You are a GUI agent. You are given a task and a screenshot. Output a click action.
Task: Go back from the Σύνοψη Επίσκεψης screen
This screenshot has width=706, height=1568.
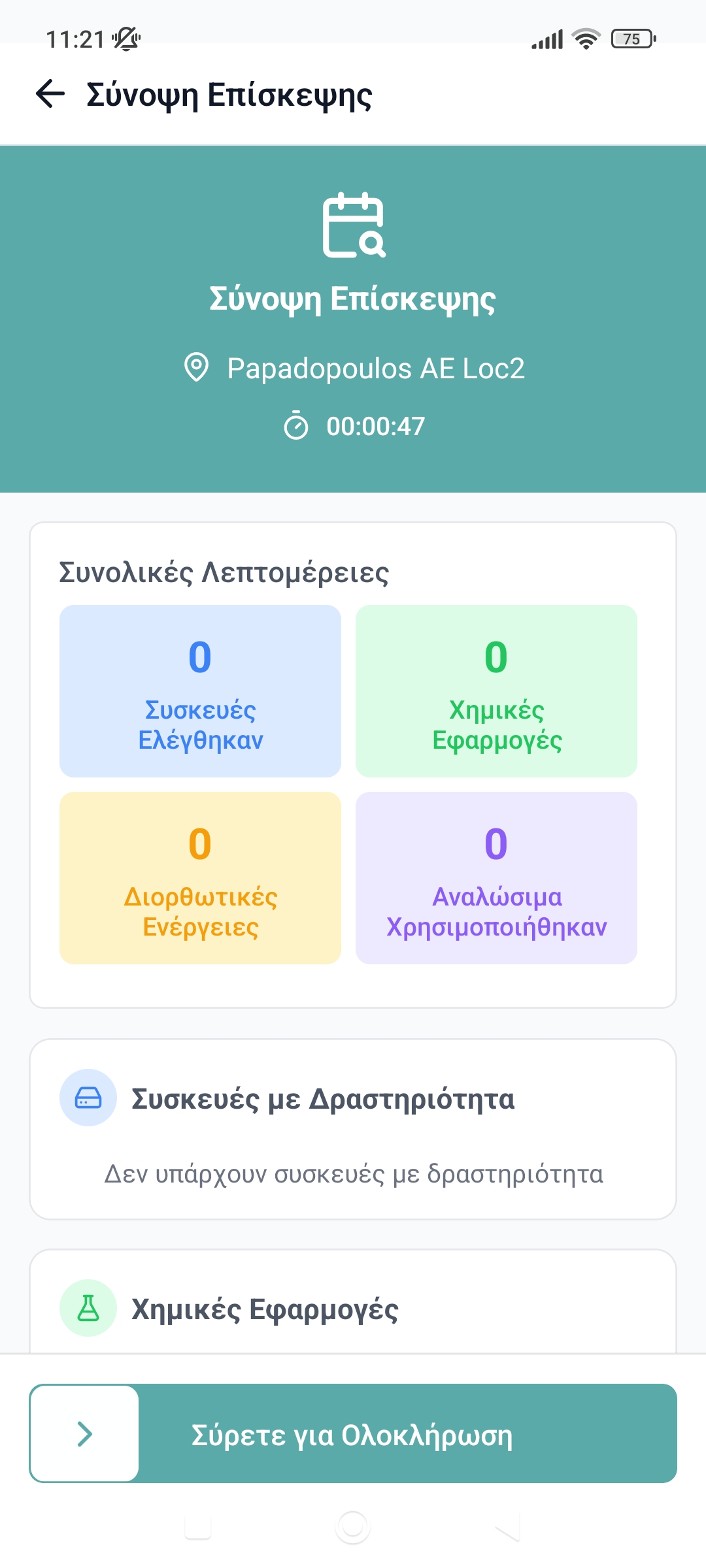click(50, 93)
